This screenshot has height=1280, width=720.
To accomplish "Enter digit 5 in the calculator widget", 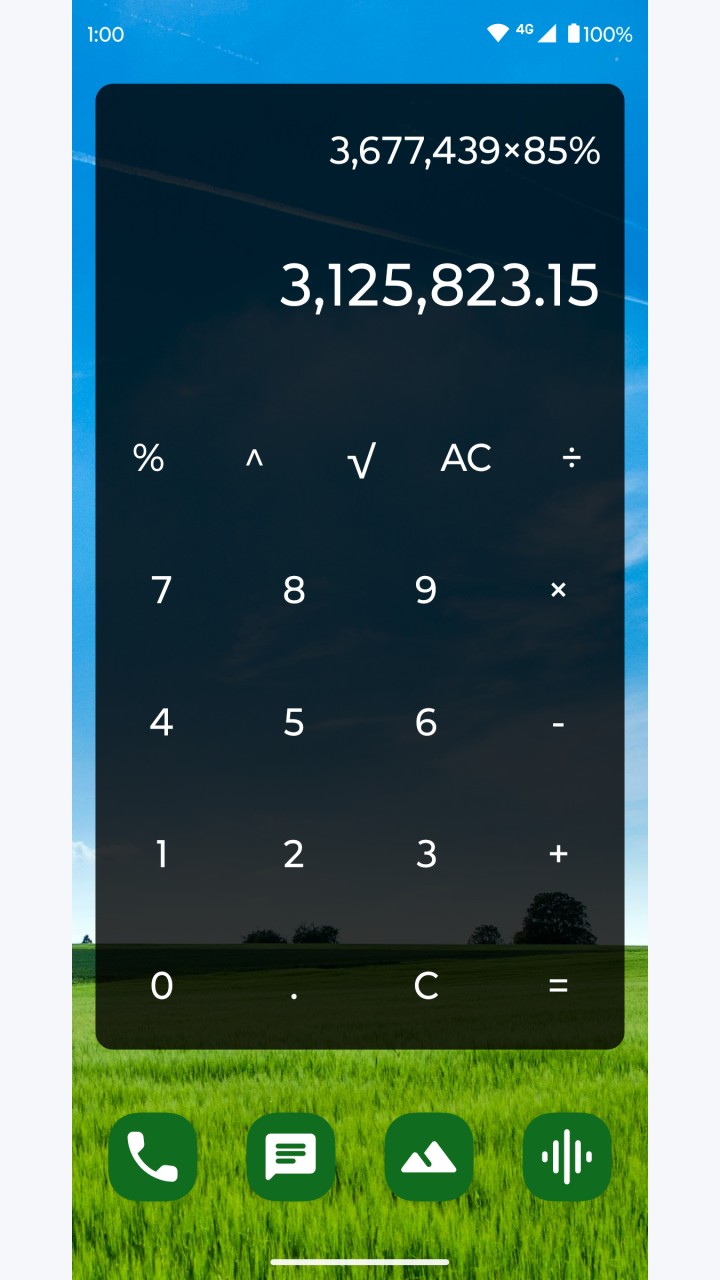I will 294,722.
